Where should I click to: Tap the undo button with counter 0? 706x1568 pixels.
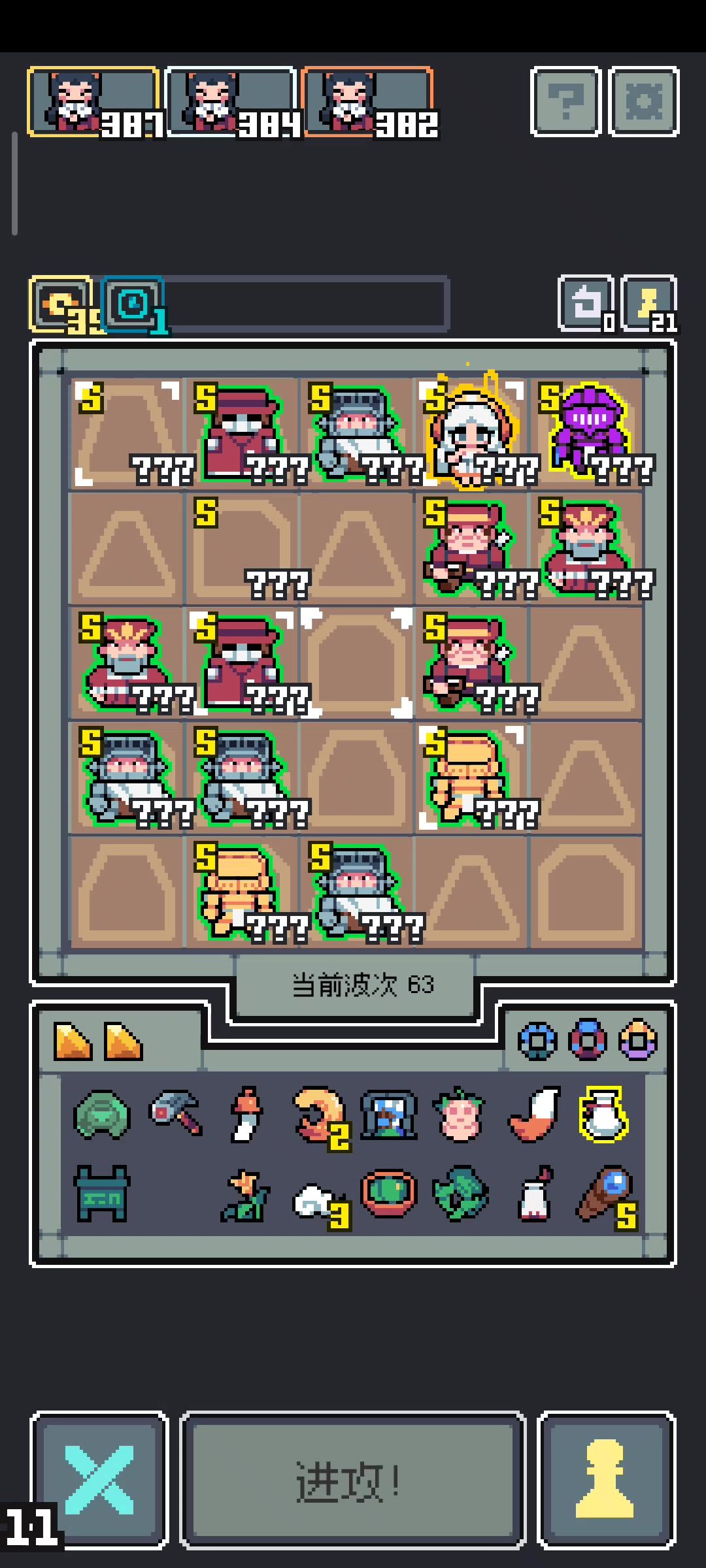[x=586, y=304]
